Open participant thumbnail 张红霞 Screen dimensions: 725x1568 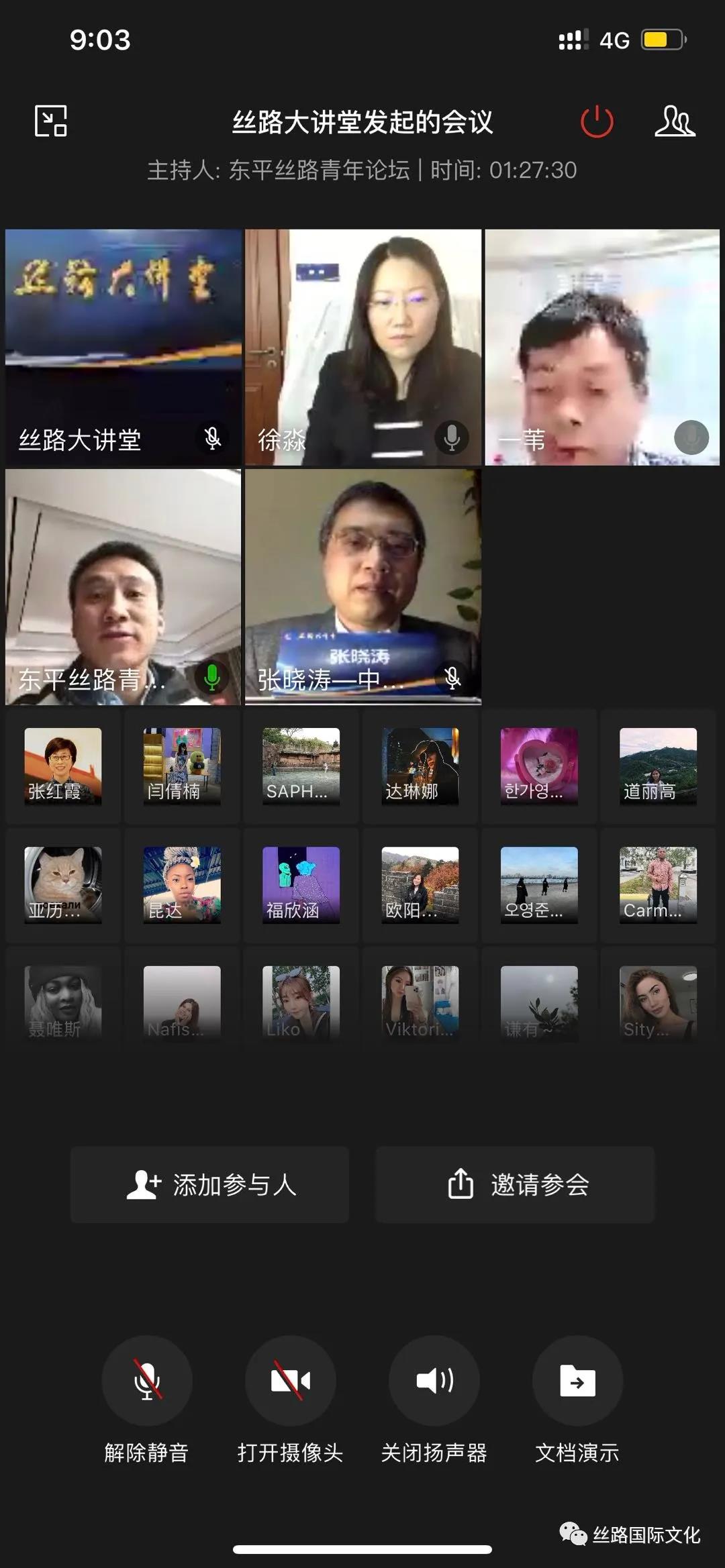click(x=62, y=767)
